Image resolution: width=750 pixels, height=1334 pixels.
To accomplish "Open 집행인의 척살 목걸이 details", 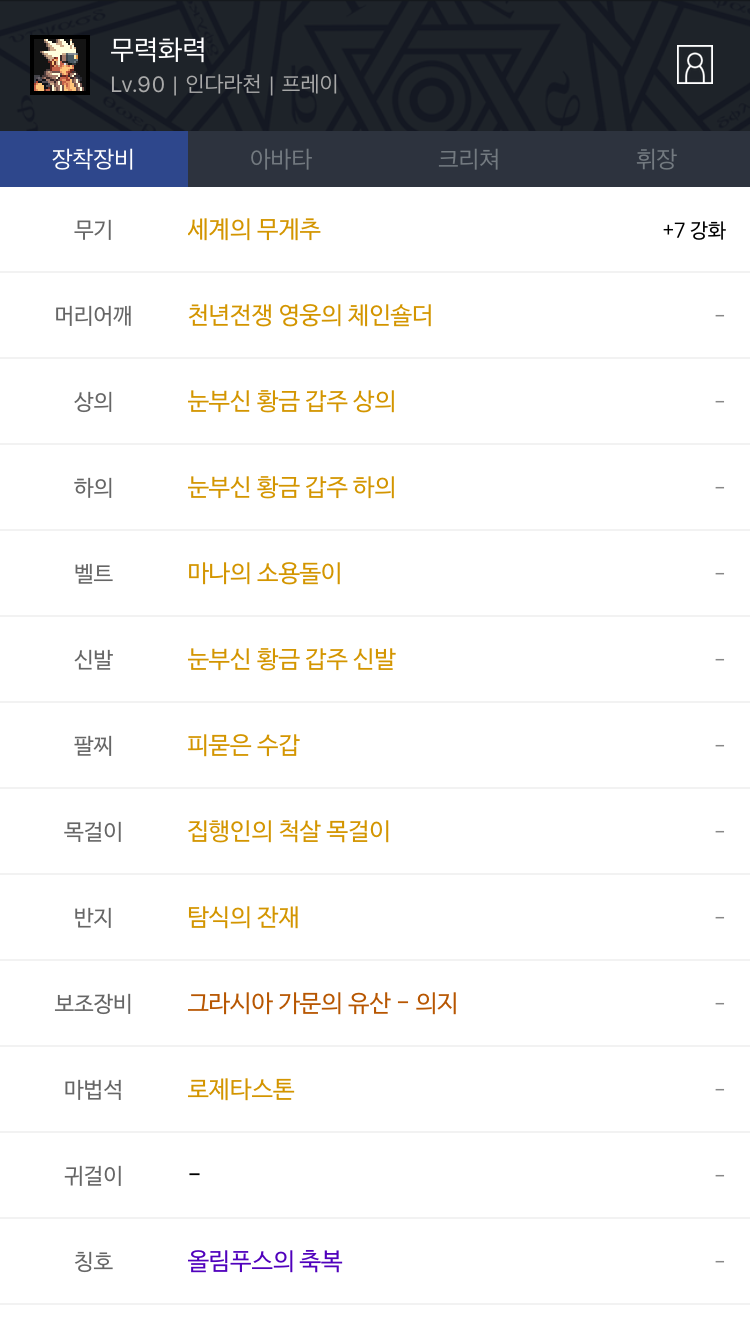I will pos(288,831).
